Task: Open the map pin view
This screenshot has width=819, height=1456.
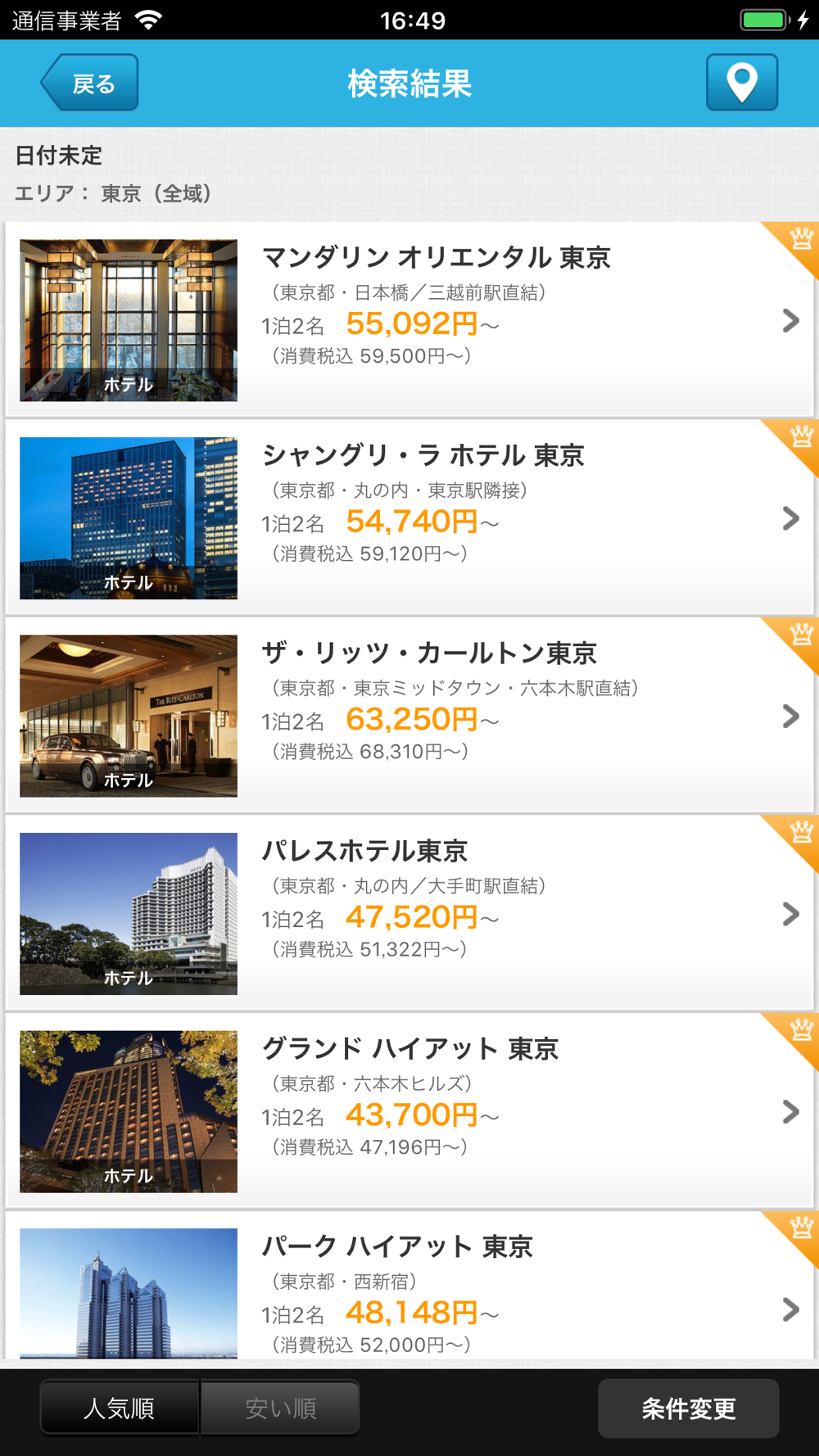Action: pos(741,83)
